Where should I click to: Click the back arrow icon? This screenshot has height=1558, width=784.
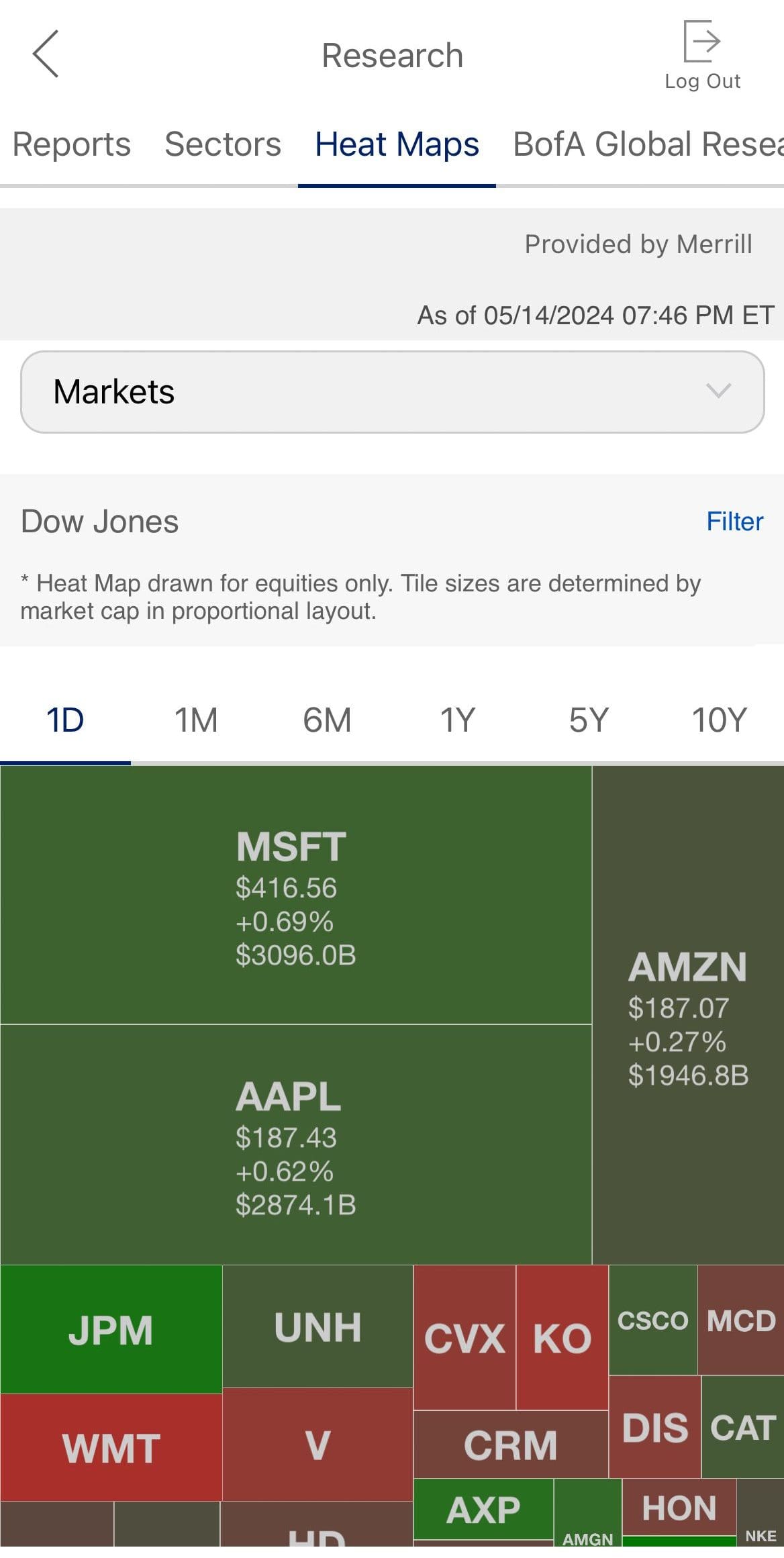(x=44, y=54)
